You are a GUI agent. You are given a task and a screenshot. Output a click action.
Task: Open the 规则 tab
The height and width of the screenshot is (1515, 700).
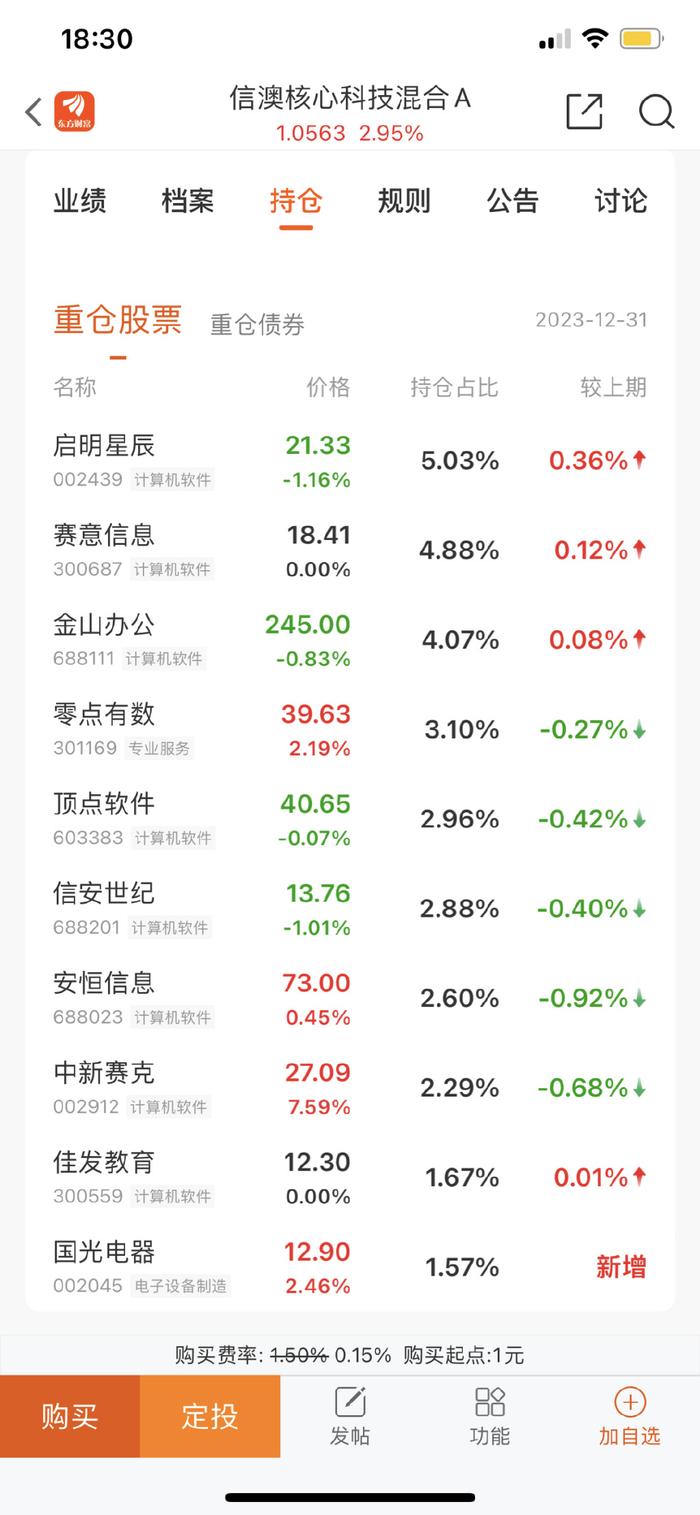[404, 201]
